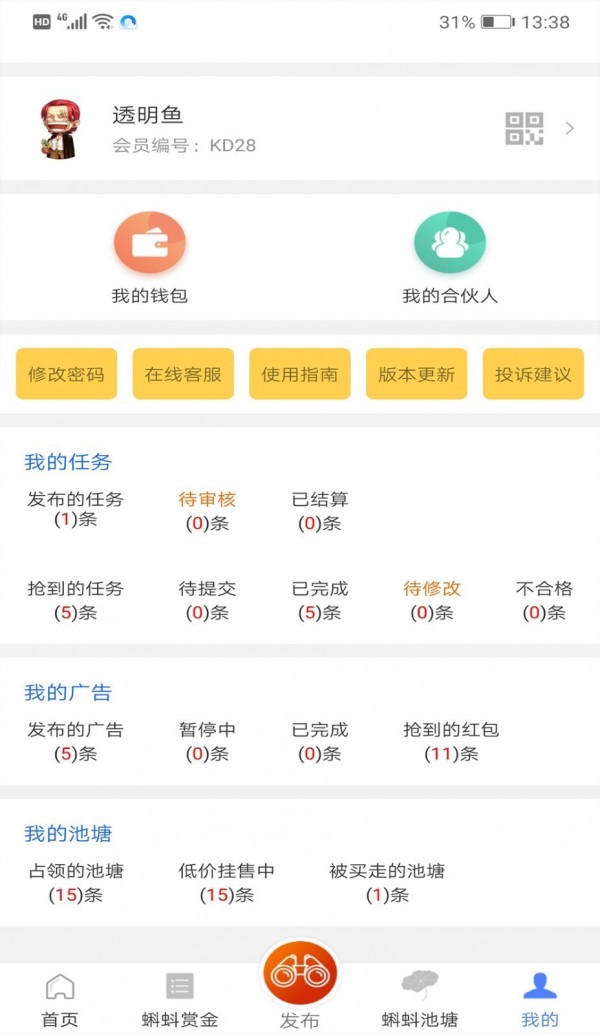View 被买走的池塘 list
Image resolution: width=600 pixels, height=1034 pixels.
[x=387, y=882]
